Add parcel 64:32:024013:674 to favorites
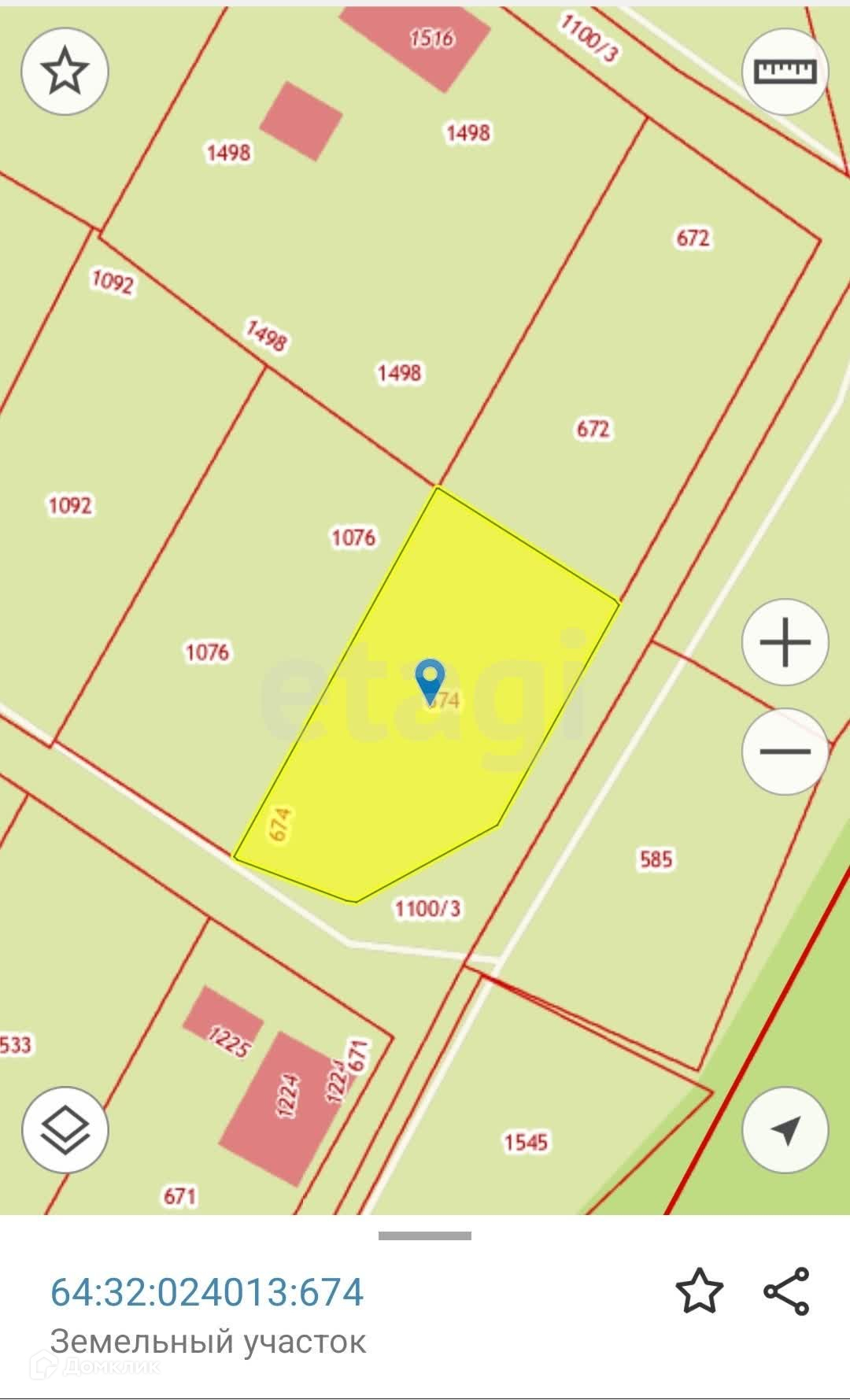Screen dimensions: 850x1400 pos(699,1291)
